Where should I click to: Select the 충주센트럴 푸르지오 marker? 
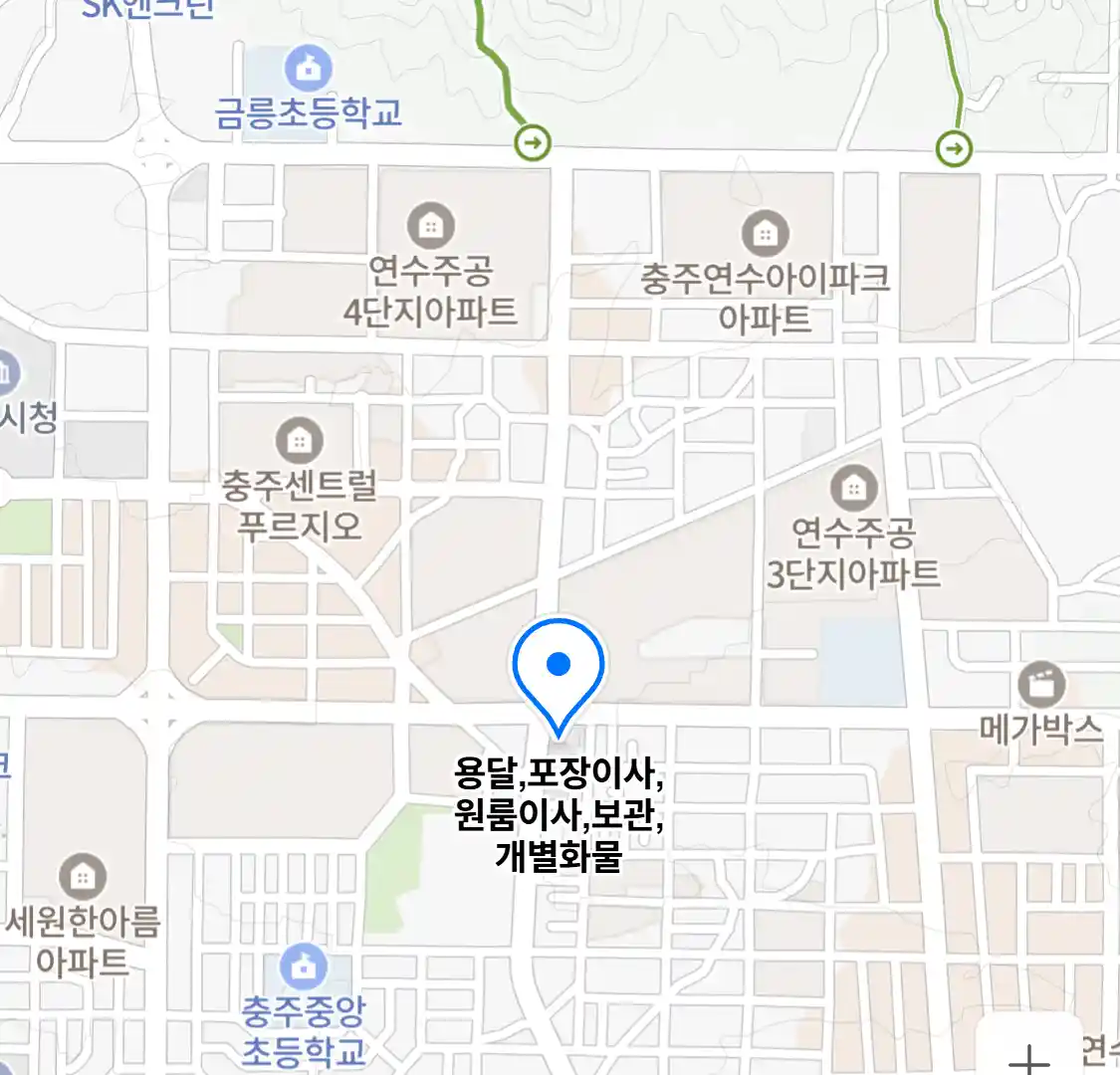[299, 439]
